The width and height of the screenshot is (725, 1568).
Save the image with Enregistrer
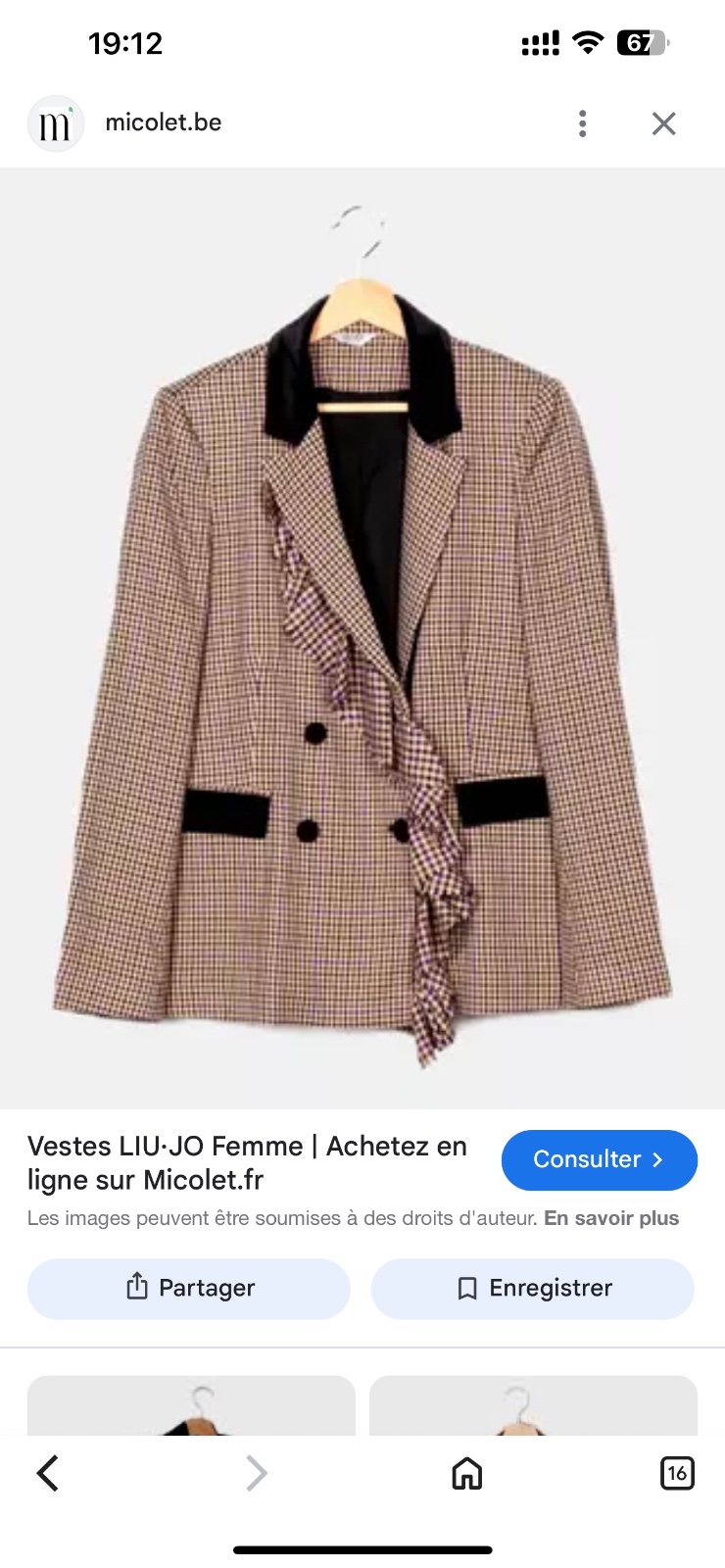[533, 1288]
